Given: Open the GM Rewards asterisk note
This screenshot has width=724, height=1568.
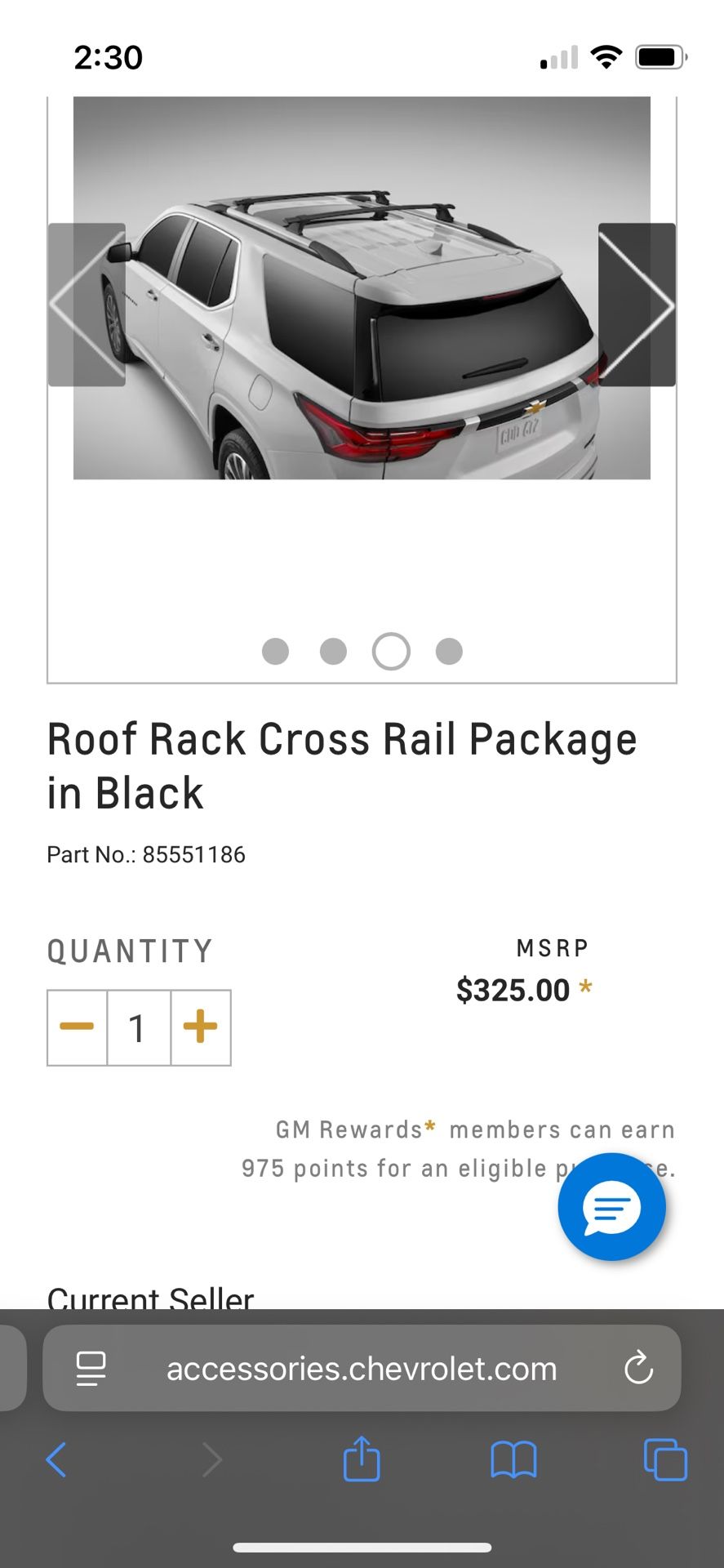Looking at the screenshot, I should pyautogui.click(x=430, y=1128).
